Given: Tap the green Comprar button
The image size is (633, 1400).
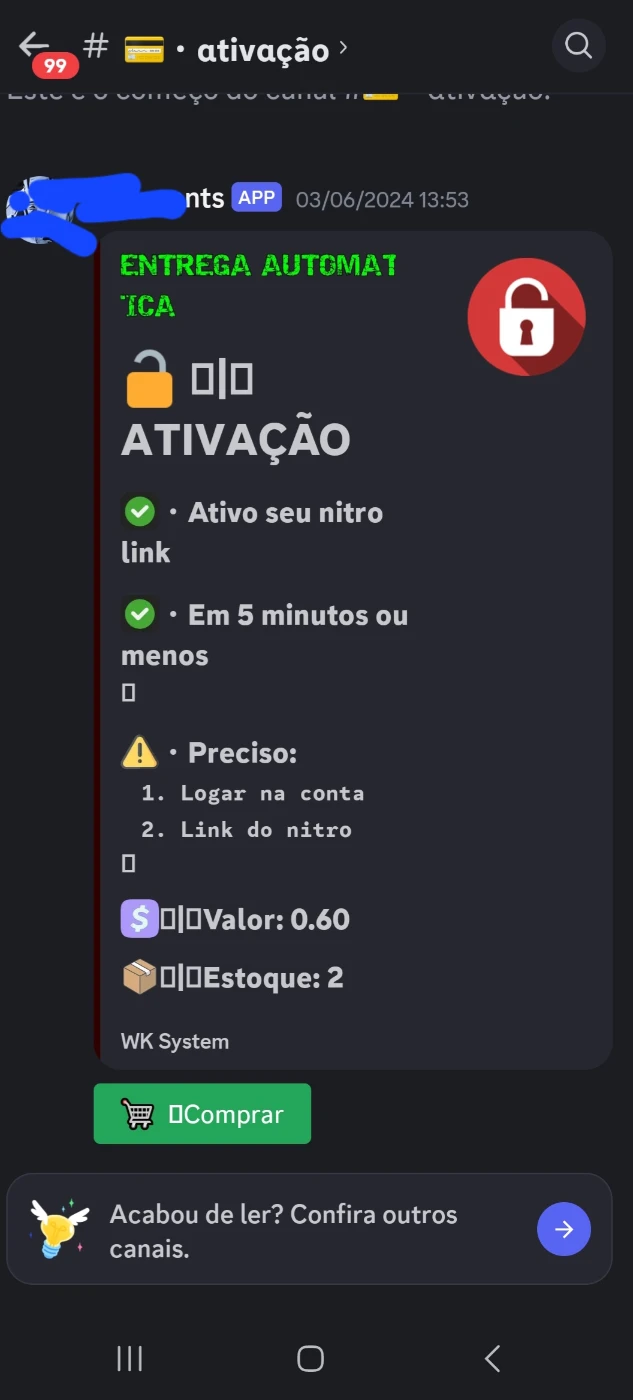Looking at the screenshot, I should [x=202, y=1114].
